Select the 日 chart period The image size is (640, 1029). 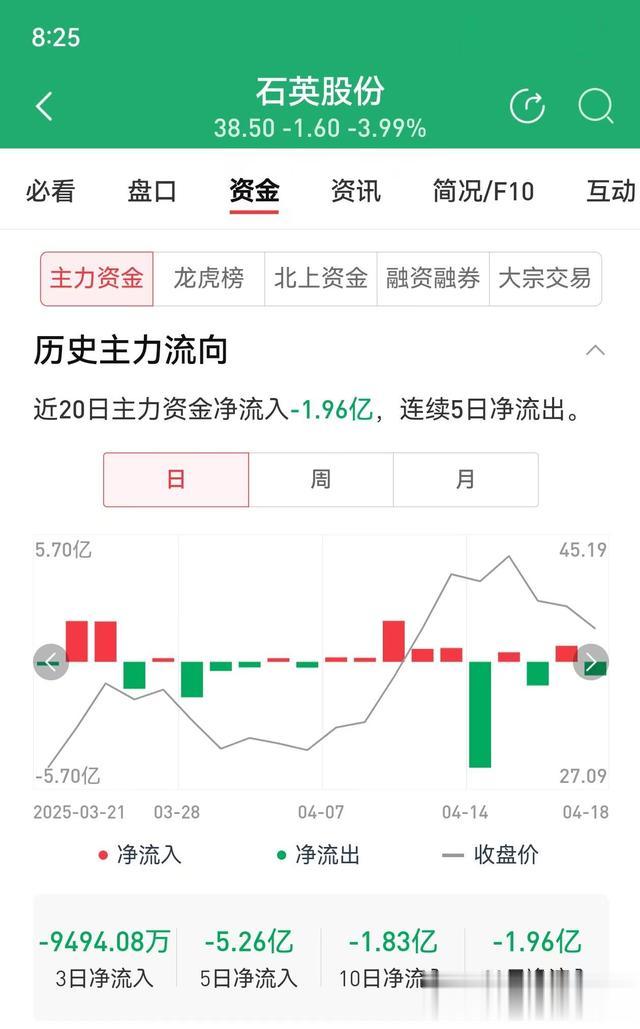pyautogui.click(x=176, y=479)
